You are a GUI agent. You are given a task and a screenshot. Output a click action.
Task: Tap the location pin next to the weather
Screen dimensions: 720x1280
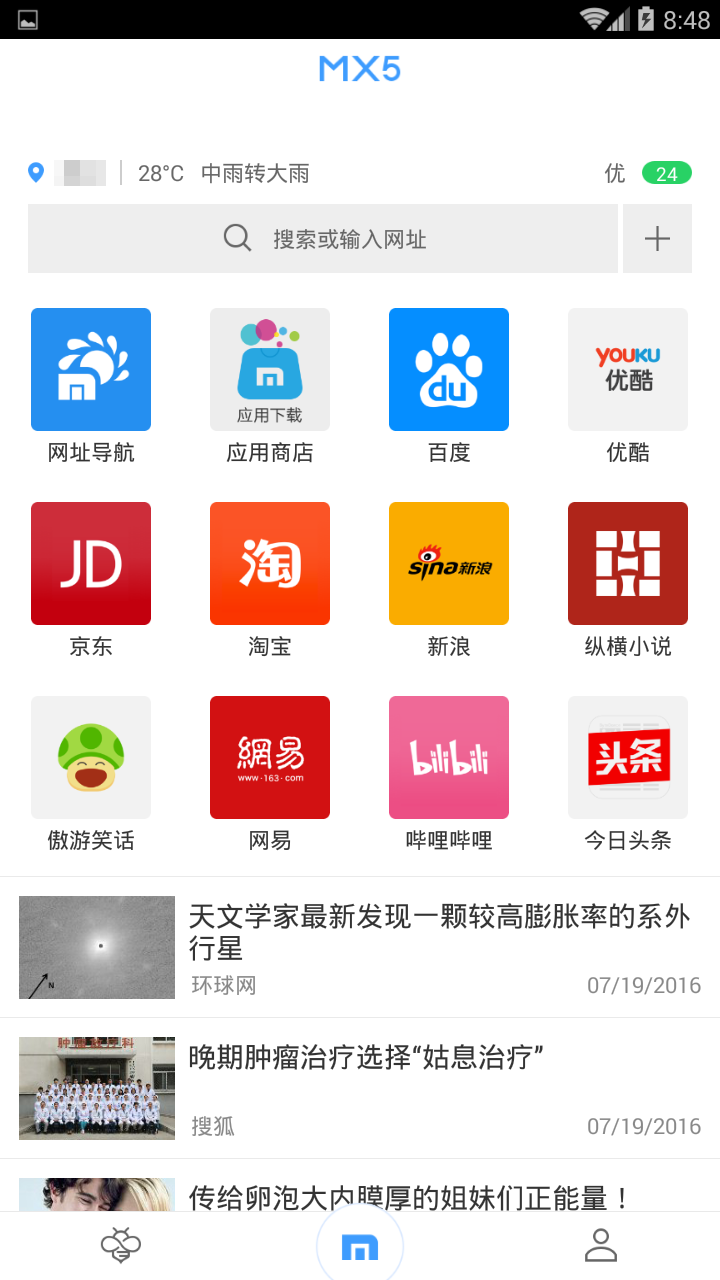pos(36,172)
